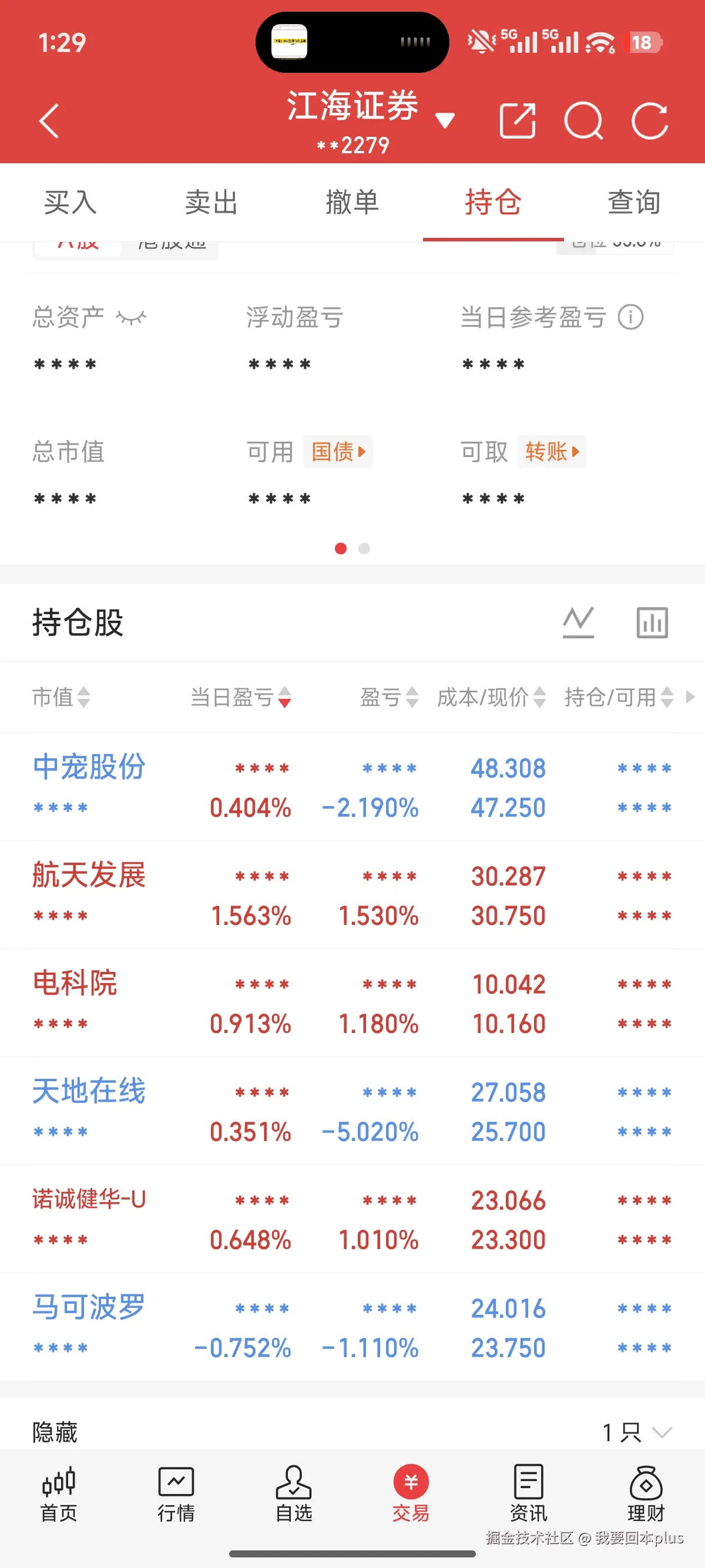The image size is (705, 1568).
Task: Tap the info icon next to 当日参考盈亏
Action: (x=631, y=316)
